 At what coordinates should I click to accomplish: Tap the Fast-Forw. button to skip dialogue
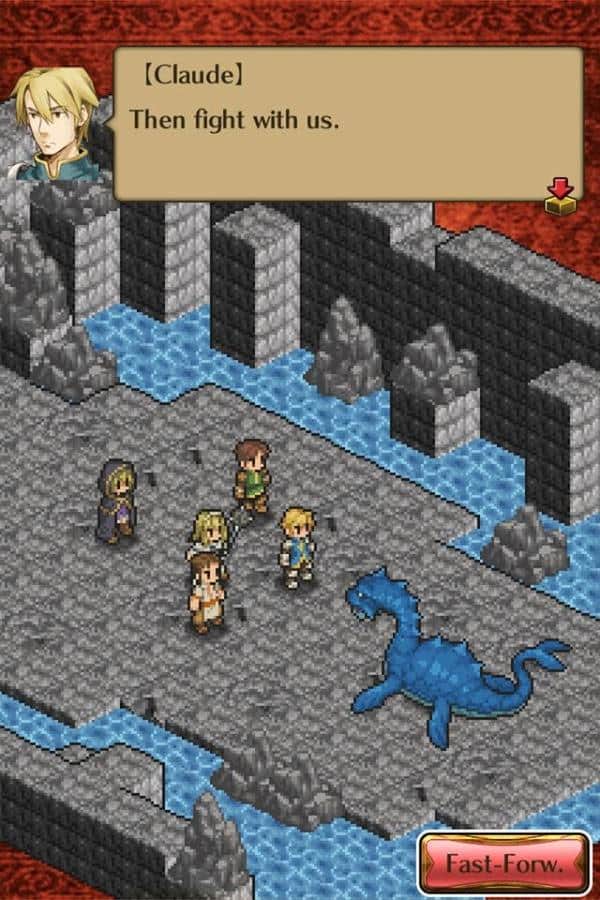coord(504,863)
